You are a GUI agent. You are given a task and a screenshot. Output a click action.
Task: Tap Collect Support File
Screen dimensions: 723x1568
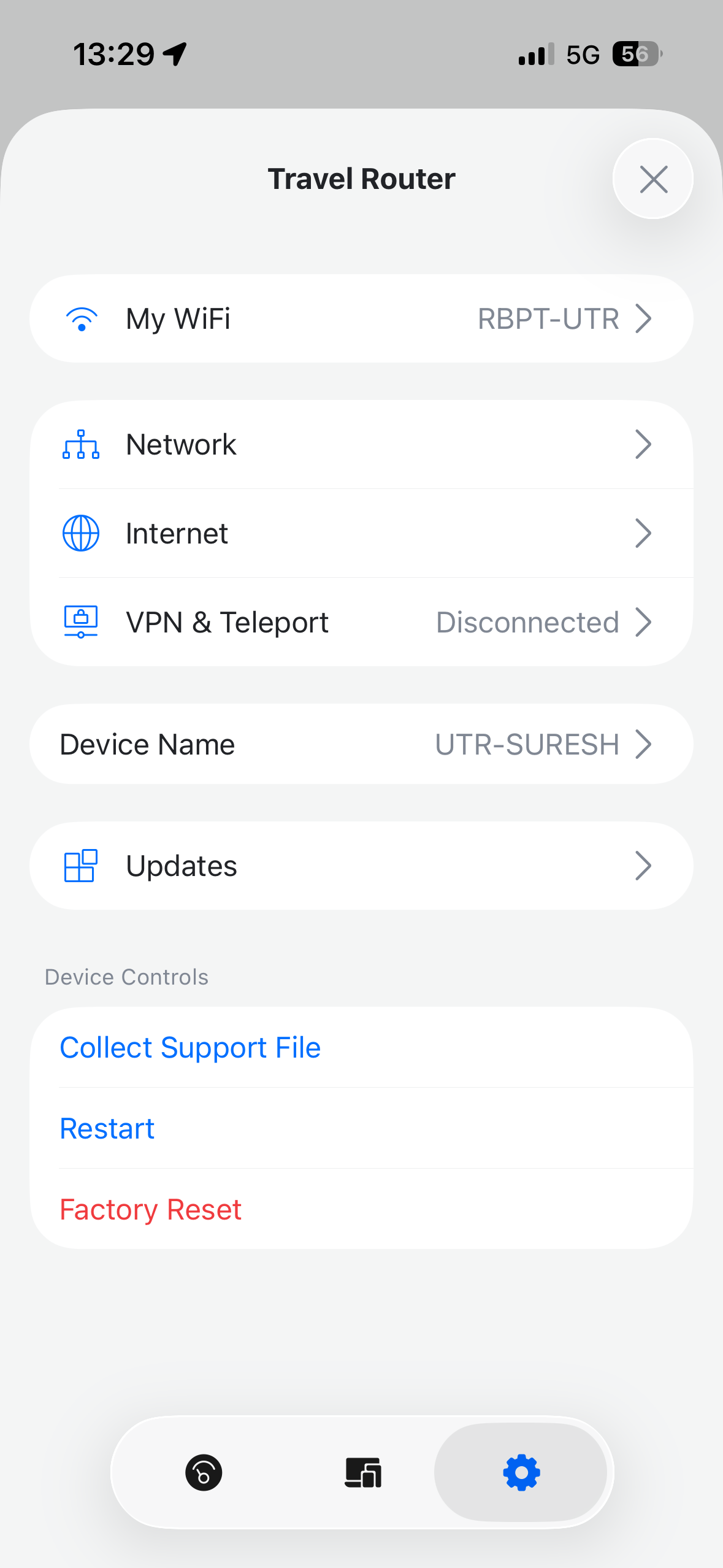[x=190, y=1047]
